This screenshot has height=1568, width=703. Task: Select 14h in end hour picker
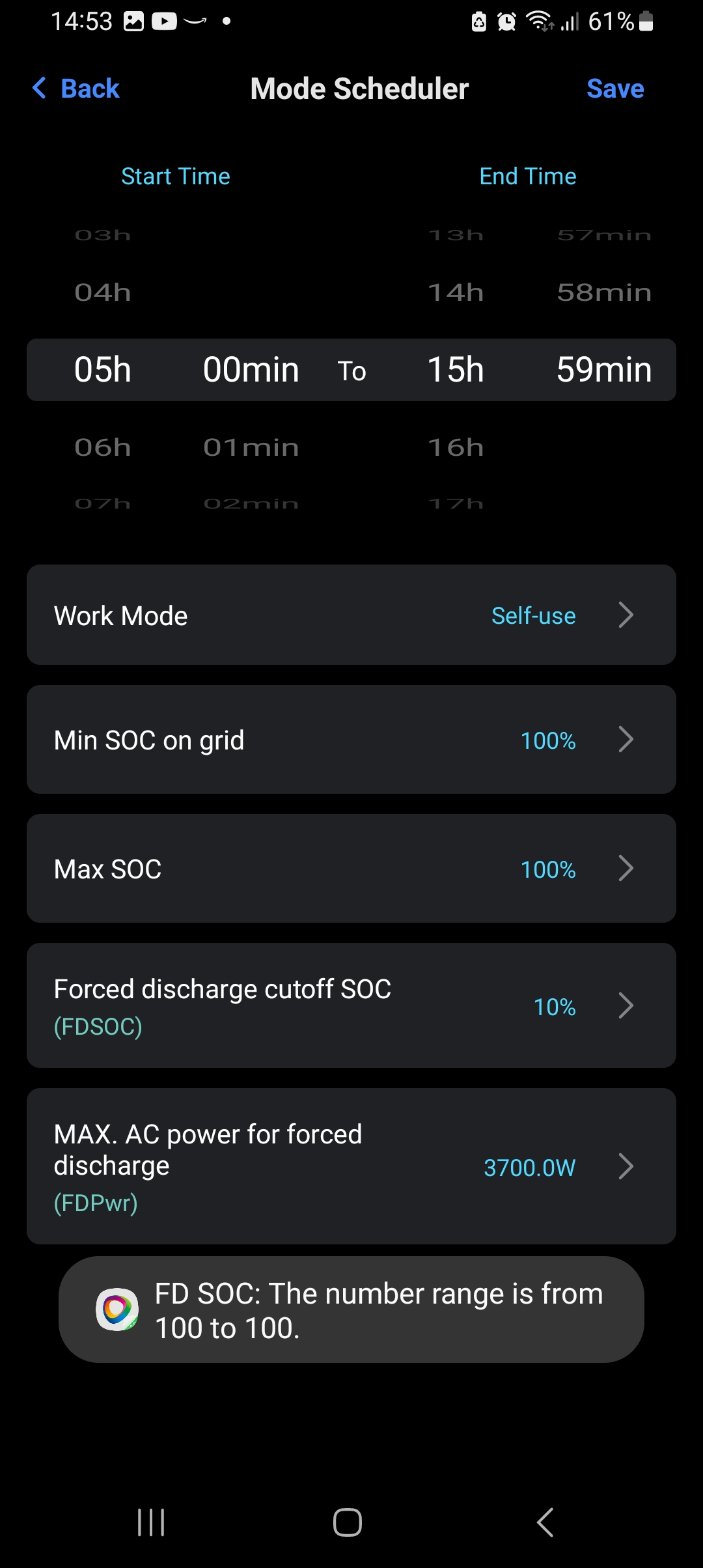click(x=456, y=292)
